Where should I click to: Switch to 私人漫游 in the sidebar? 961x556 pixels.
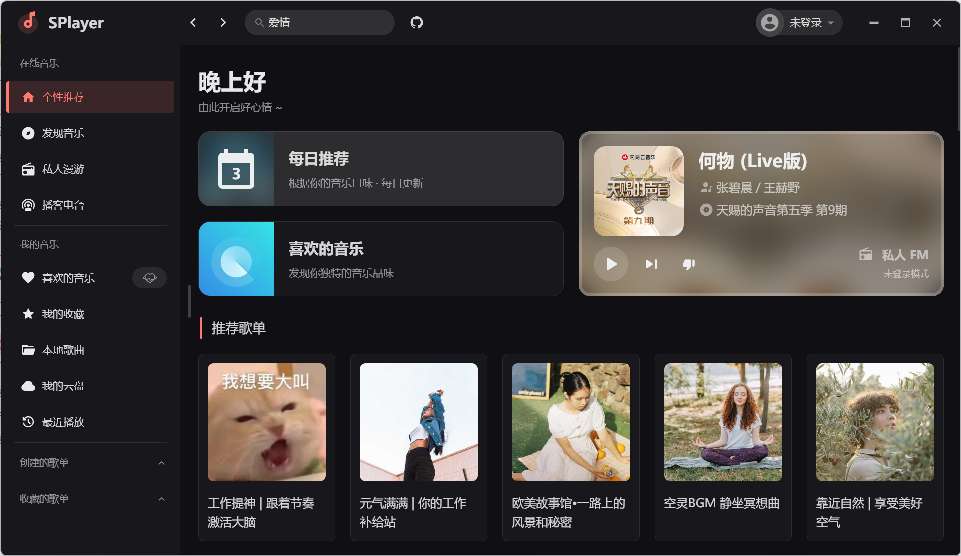tap(62, 169)
